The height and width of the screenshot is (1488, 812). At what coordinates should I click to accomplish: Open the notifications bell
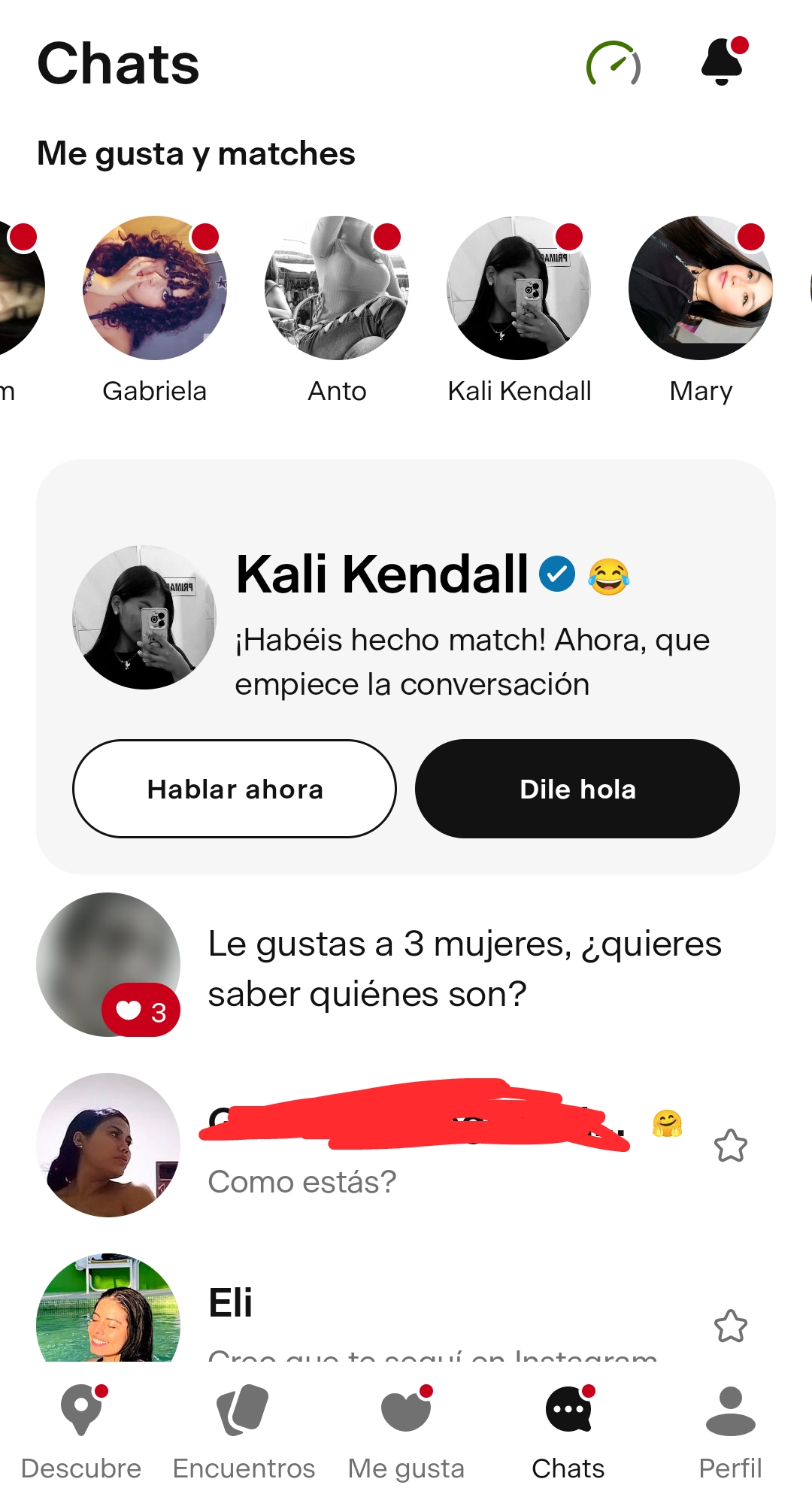tap(723, 62)
